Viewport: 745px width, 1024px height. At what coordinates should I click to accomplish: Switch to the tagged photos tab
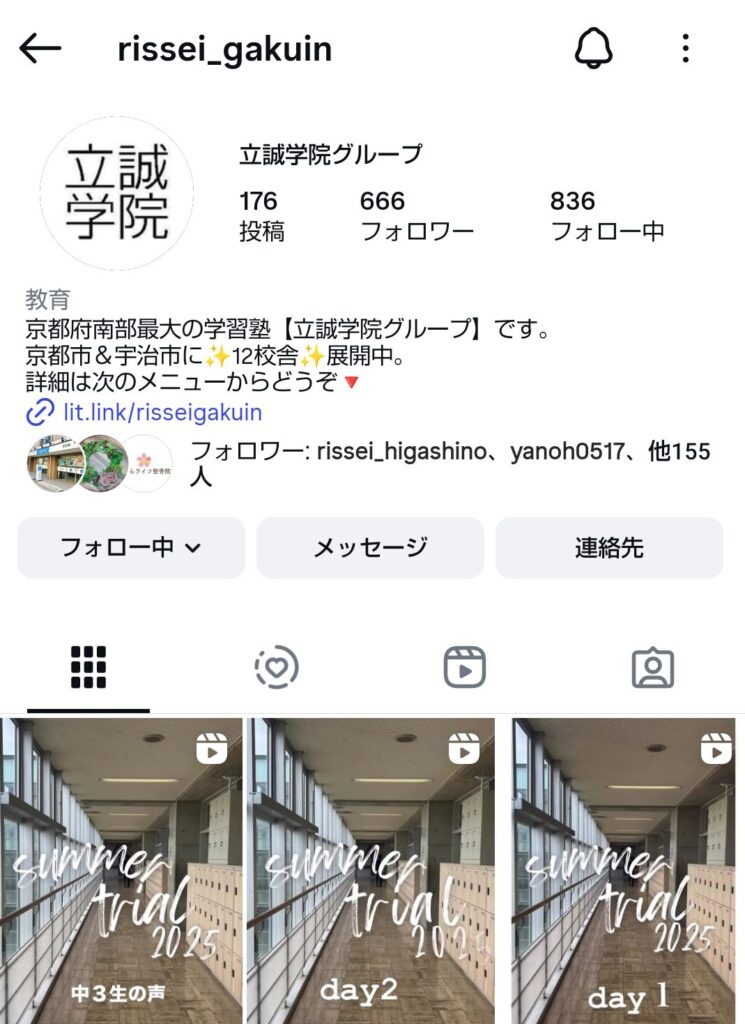(653, 667)
